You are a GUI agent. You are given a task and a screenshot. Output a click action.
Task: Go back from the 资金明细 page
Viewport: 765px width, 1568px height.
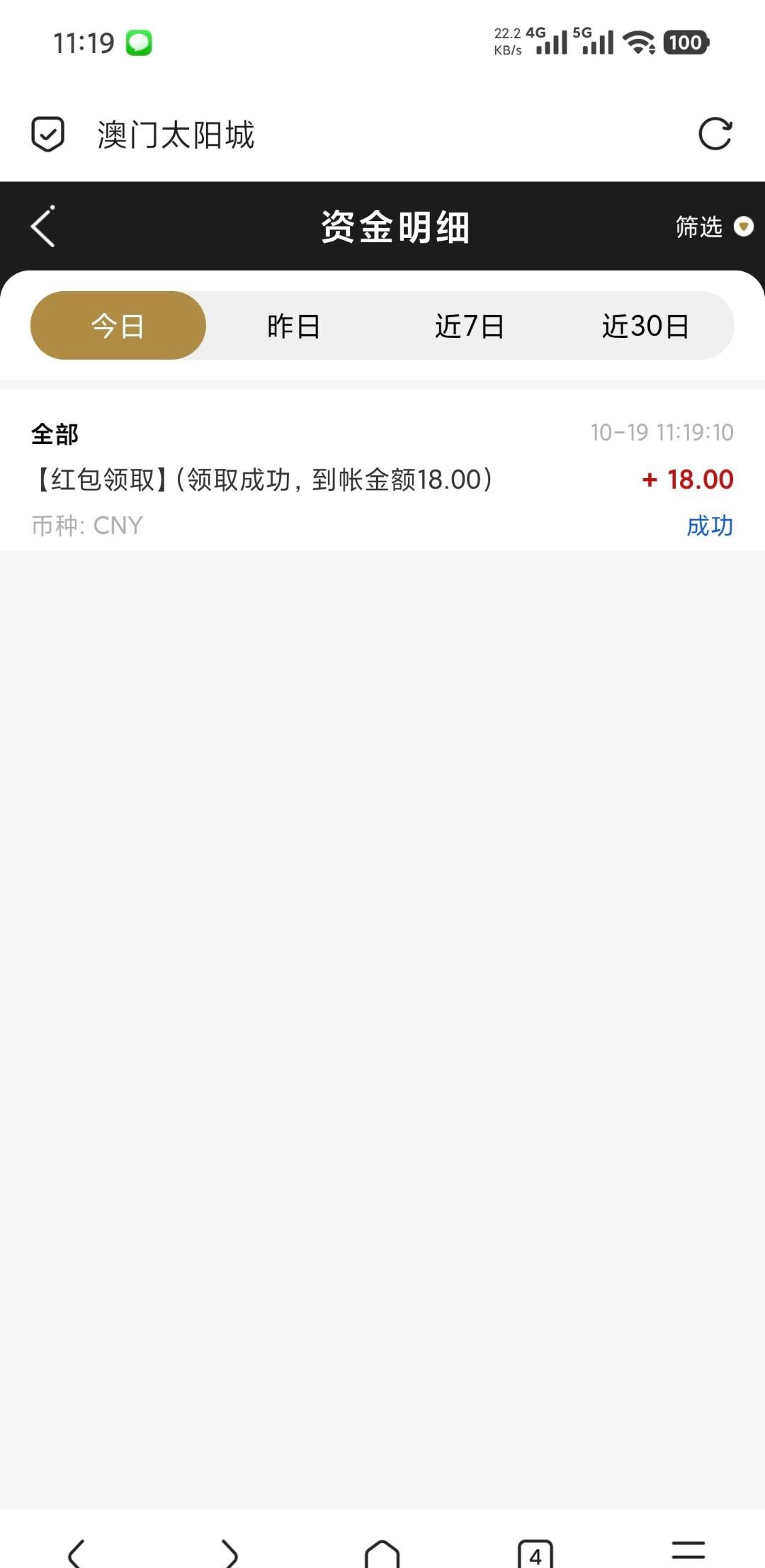pos(43,227)
